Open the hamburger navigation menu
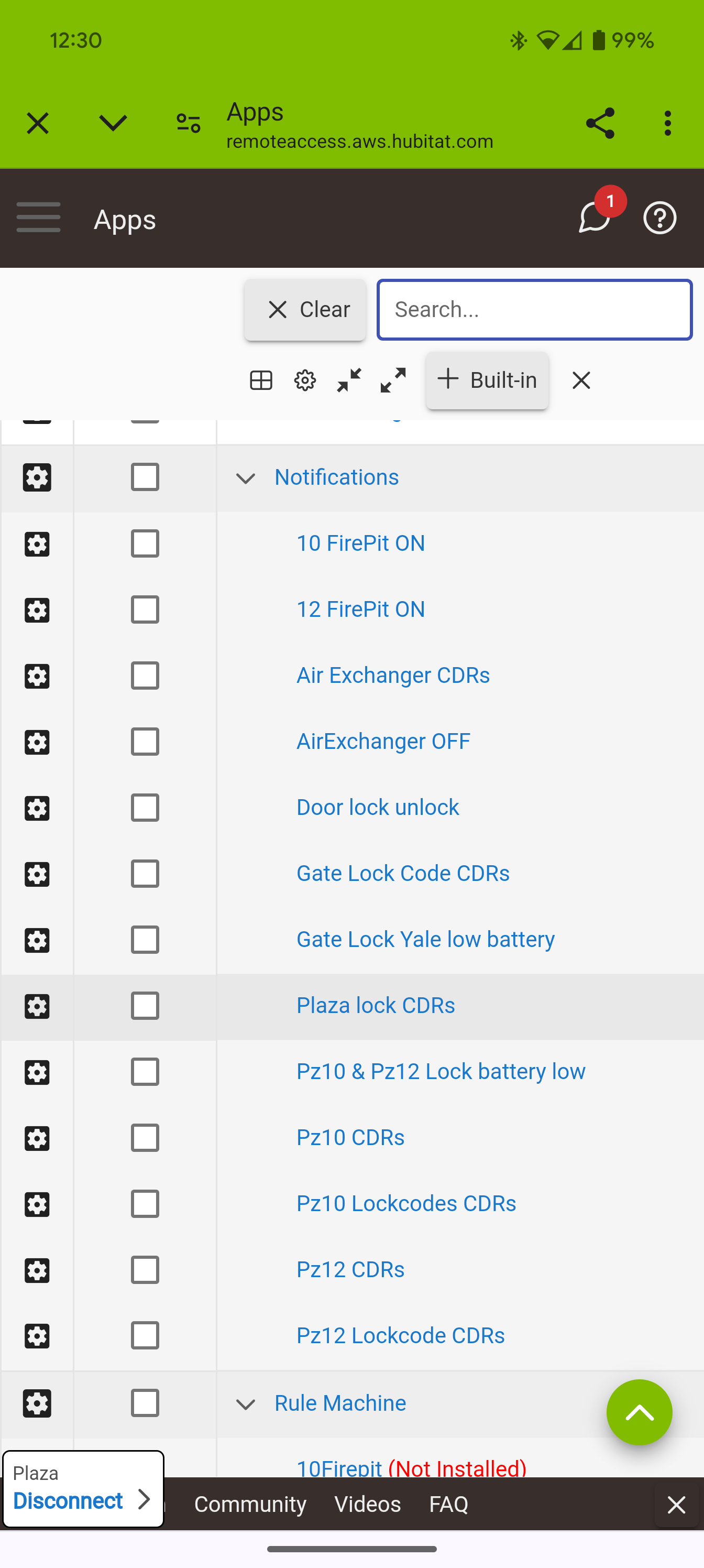This screenshot has width=704, height=1568. (38, 217)
